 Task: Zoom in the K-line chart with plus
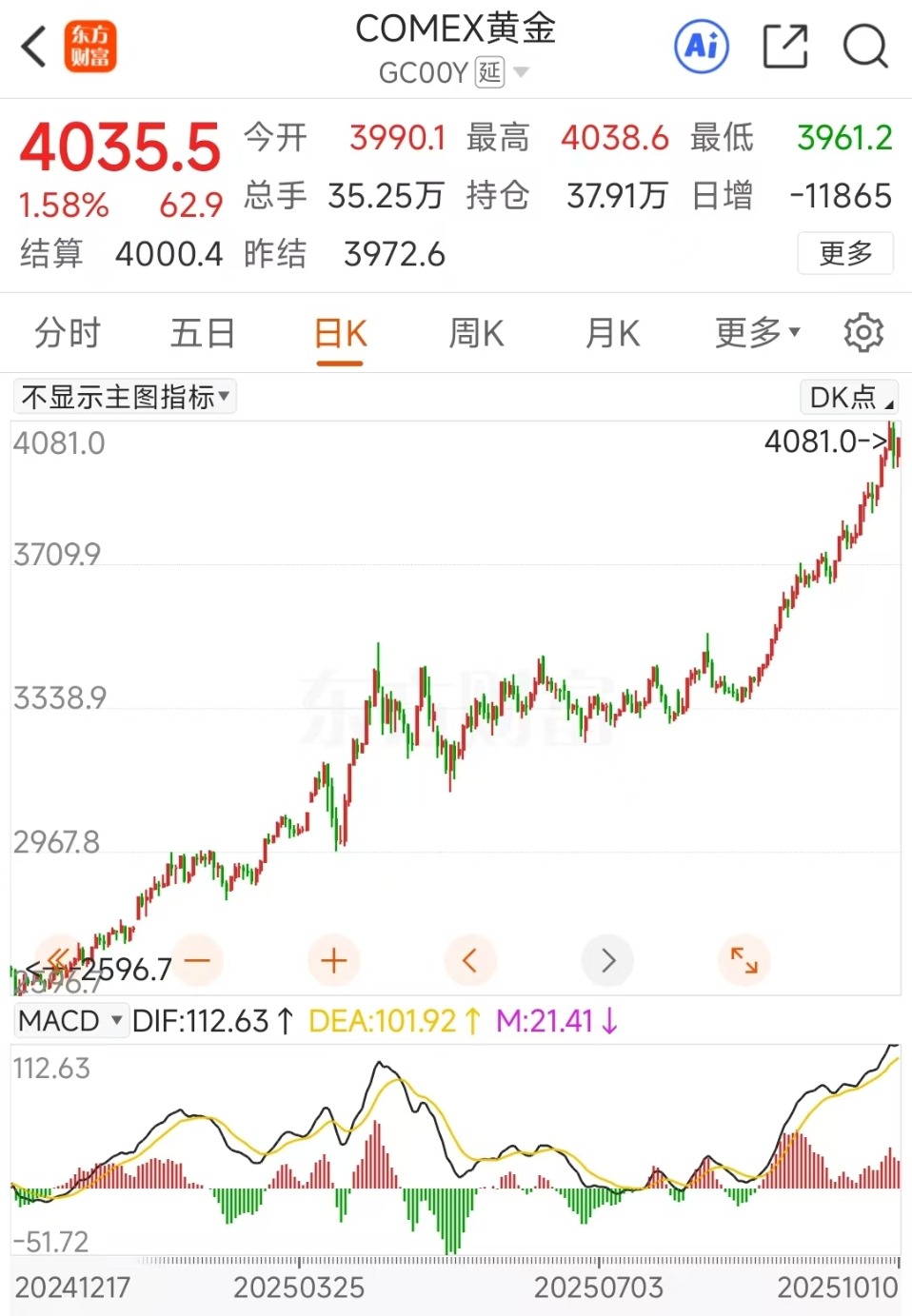[334, 960]
